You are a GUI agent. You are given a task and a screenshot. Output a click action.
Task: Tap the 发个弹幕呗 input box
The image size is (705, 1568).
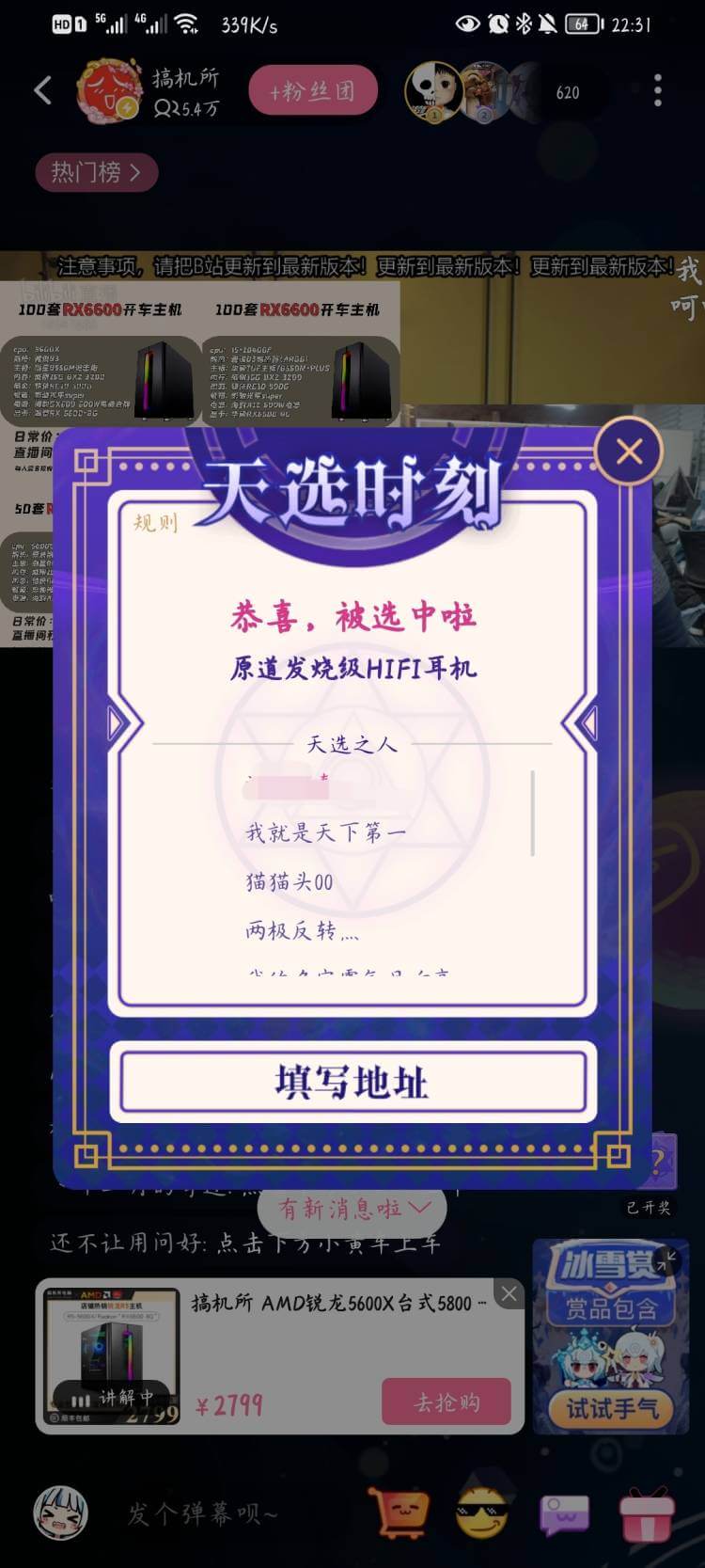[202, 1513]
